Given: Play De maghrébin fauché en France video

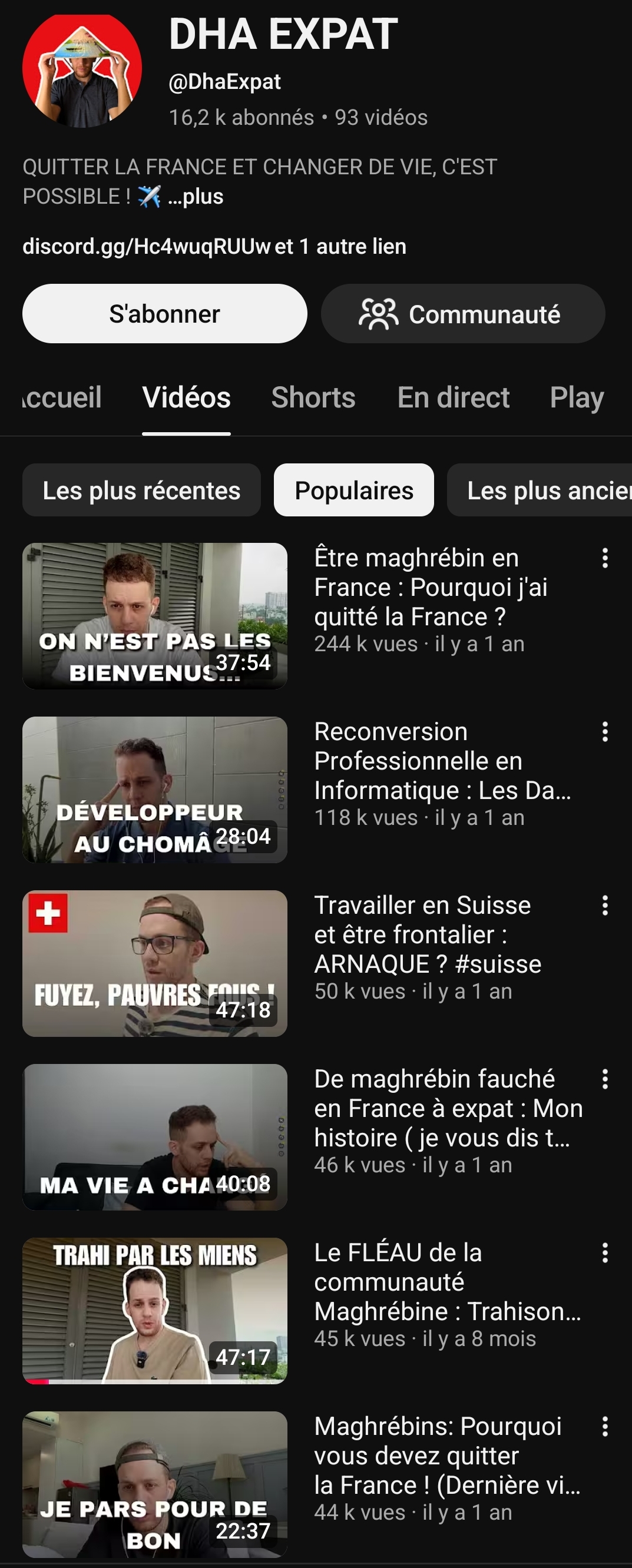Looking at the screenshot, I should (x=155, y=1137).
